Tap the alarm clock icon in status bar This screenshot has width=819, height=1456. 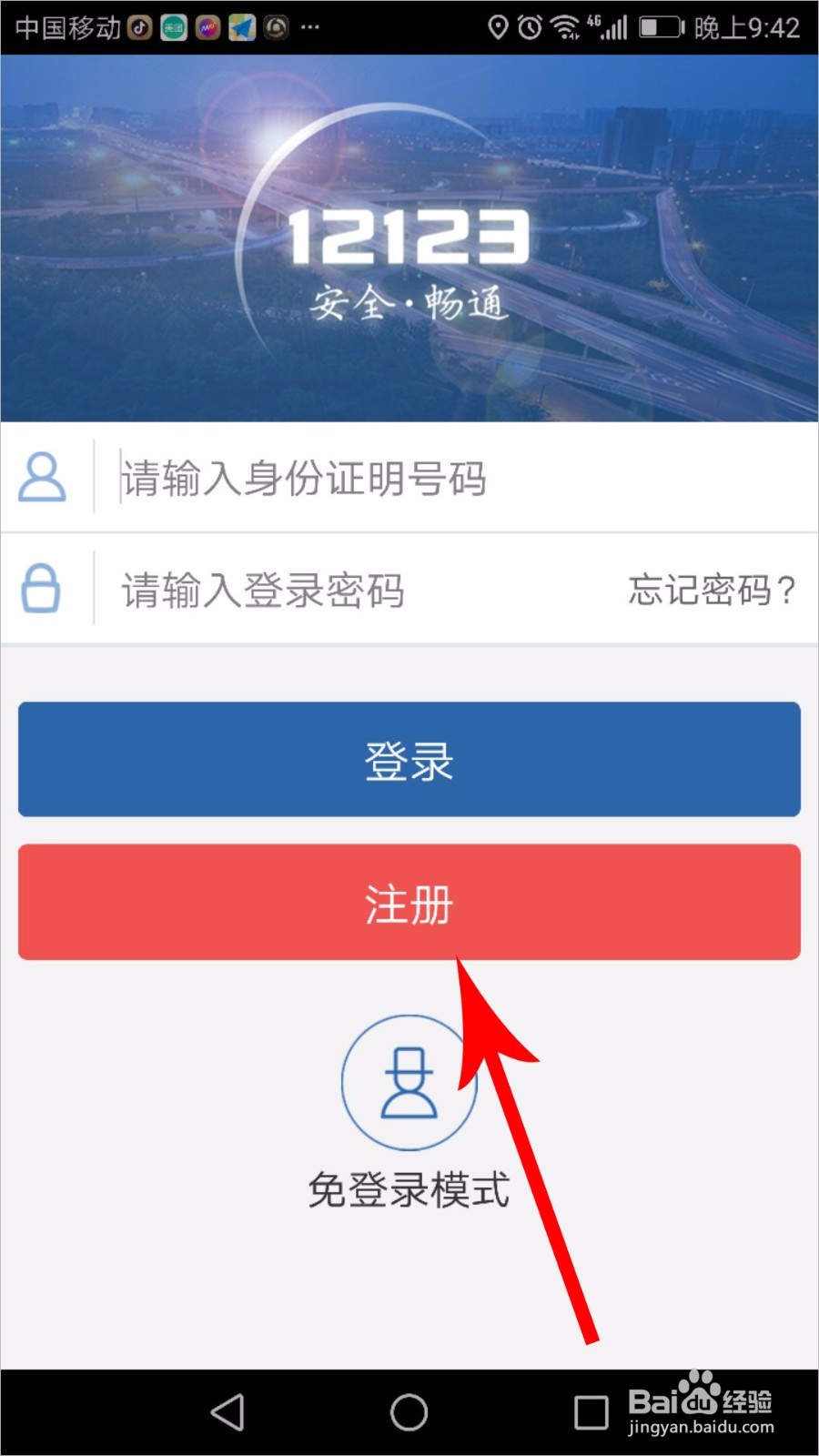(531, 27)
